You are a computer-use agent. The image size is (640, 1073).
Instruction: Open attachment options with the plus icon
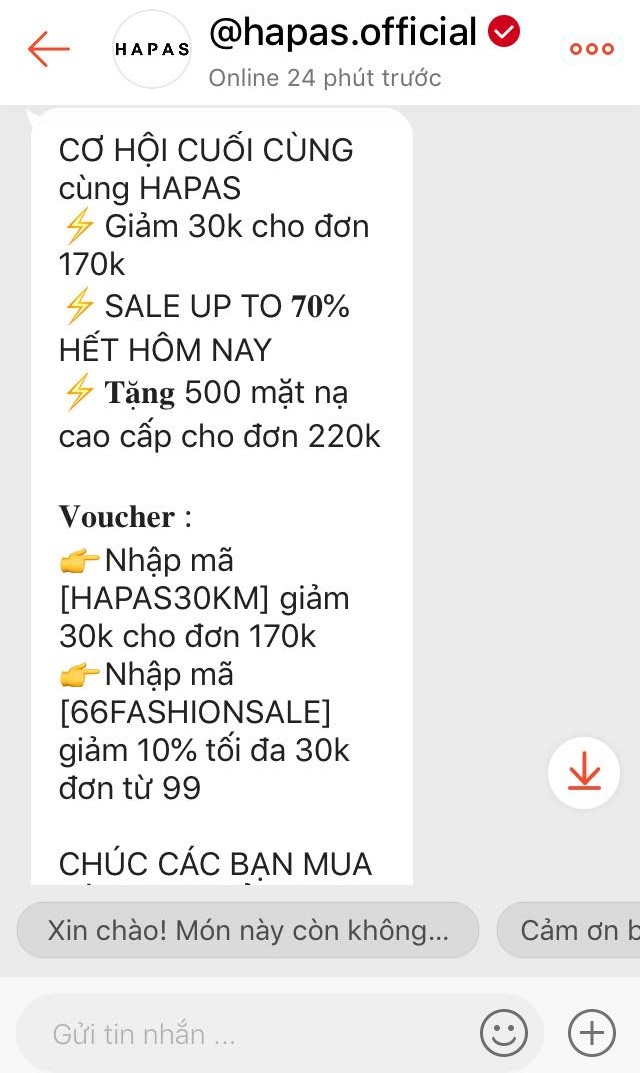[591, 1033]
